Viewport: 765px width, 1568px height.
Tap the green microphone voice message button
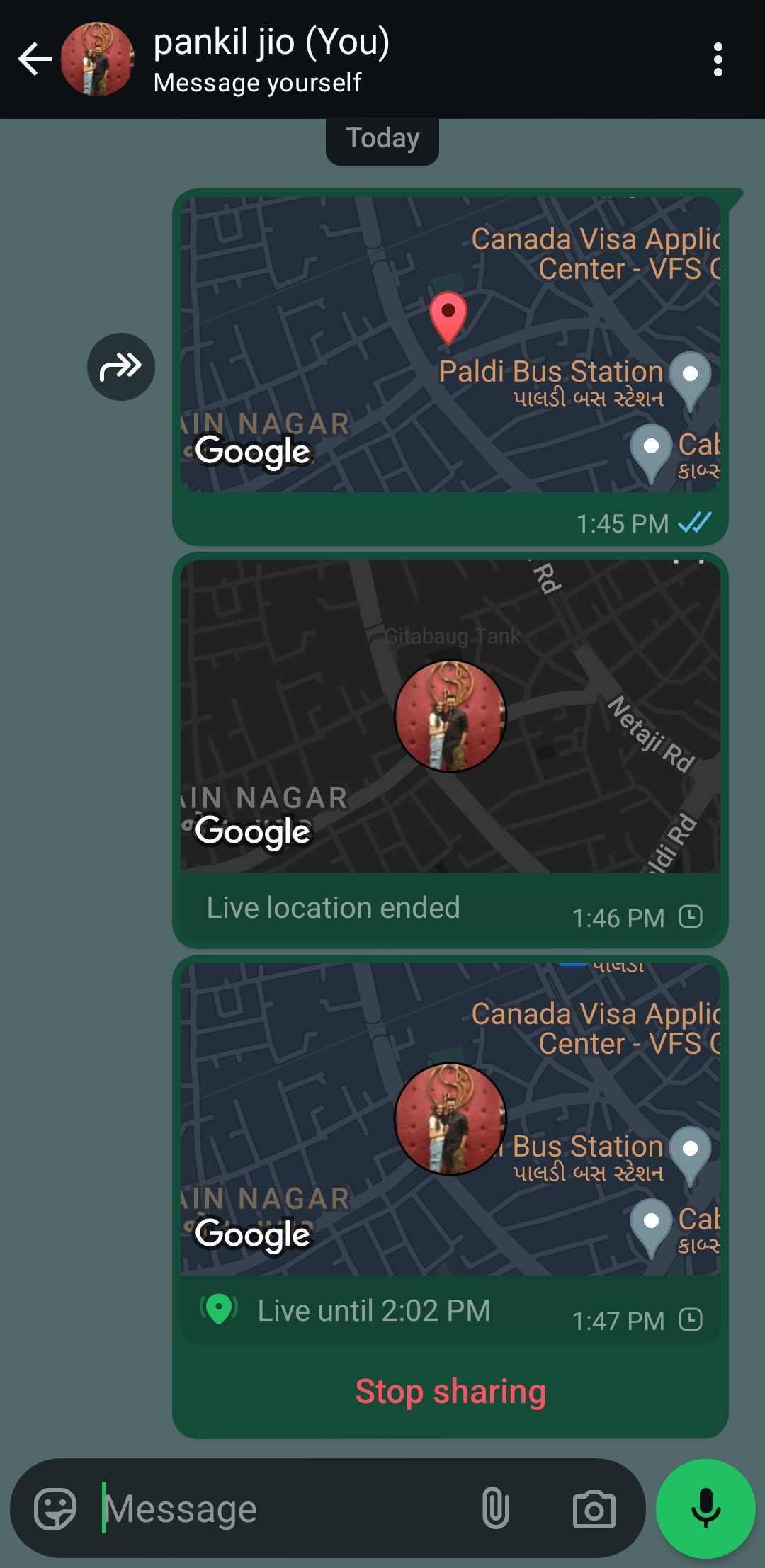click(705, 1509)
